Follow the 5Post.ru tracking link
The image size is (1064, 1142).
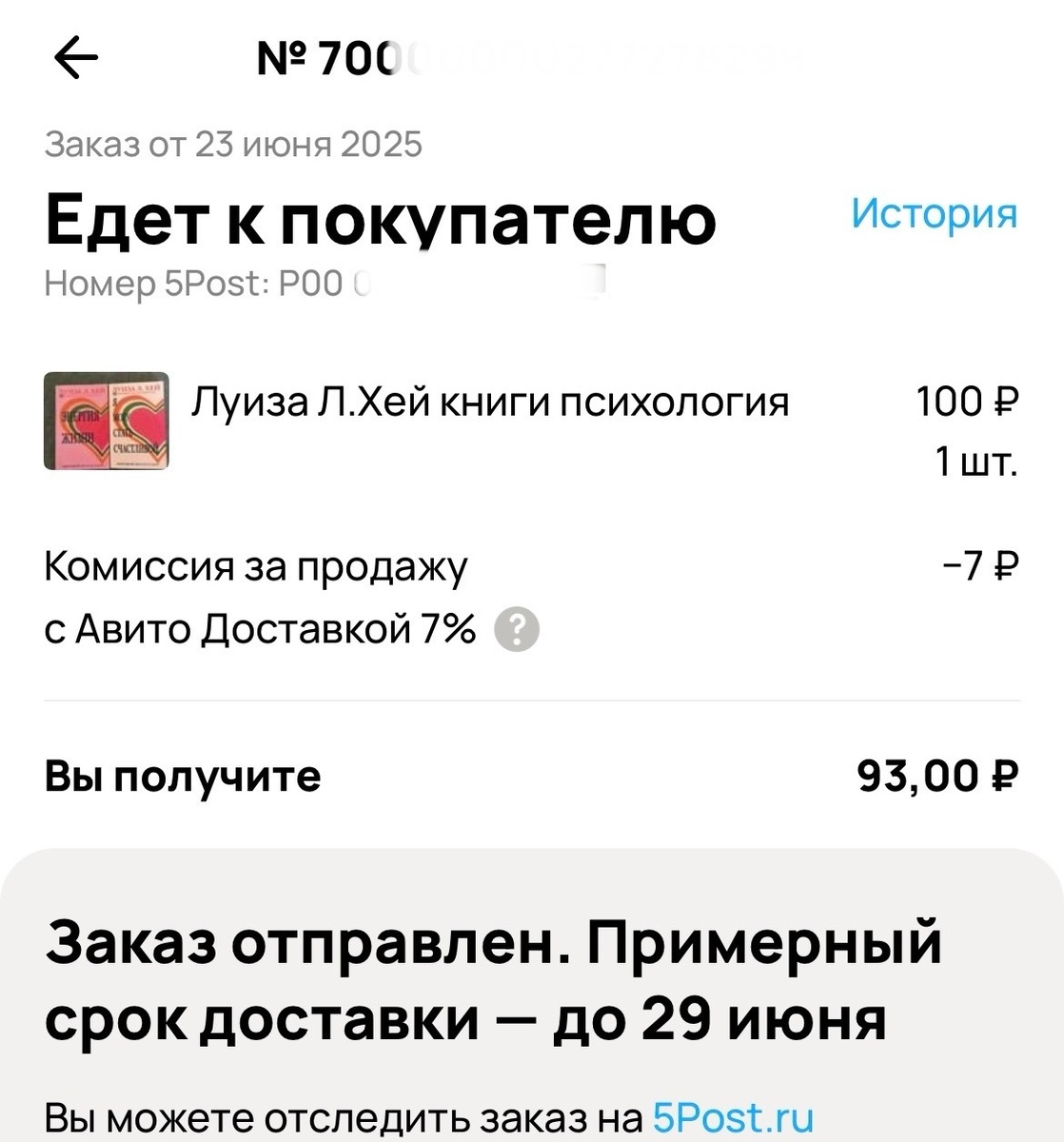click(733, 1117)
